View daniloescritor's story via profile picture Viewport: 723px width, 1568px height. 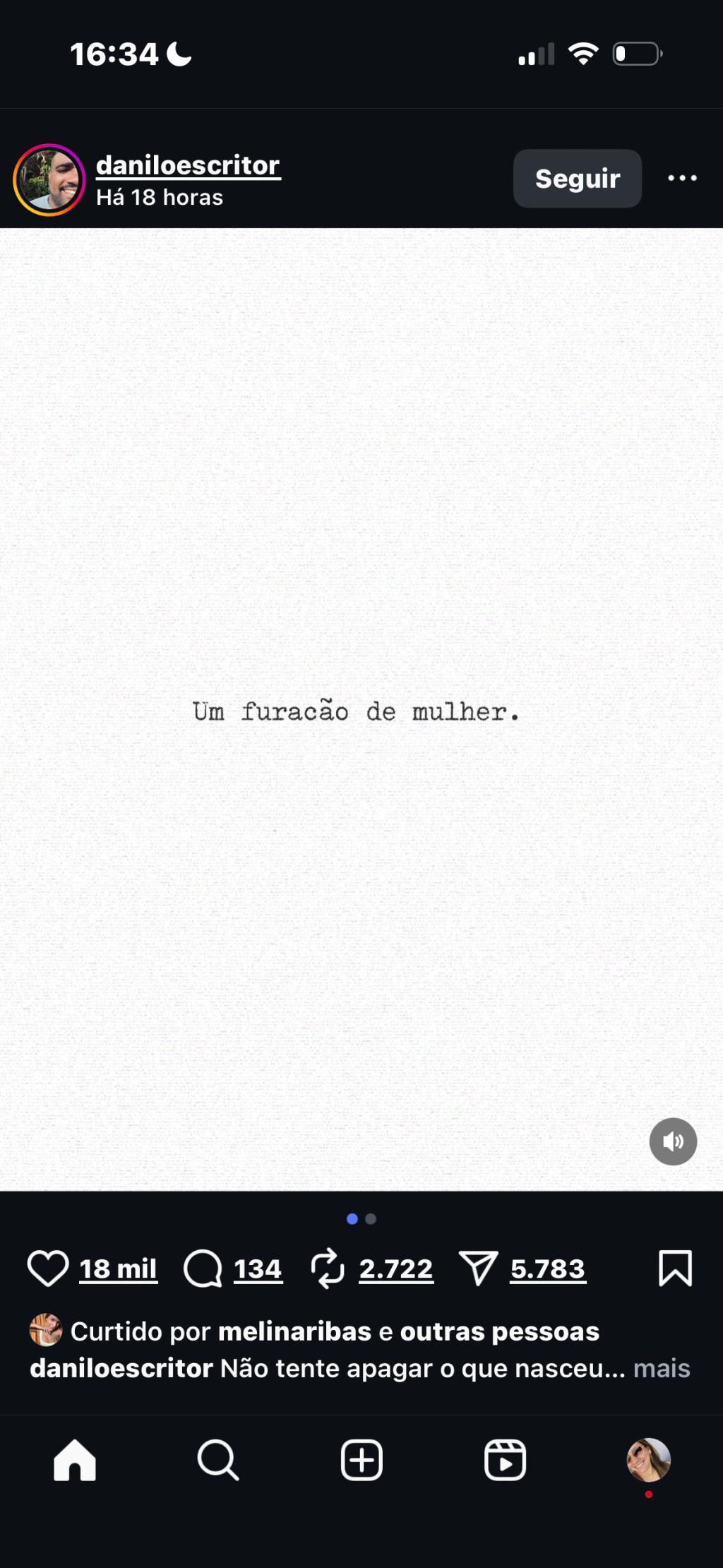click(x=49, y=179)
